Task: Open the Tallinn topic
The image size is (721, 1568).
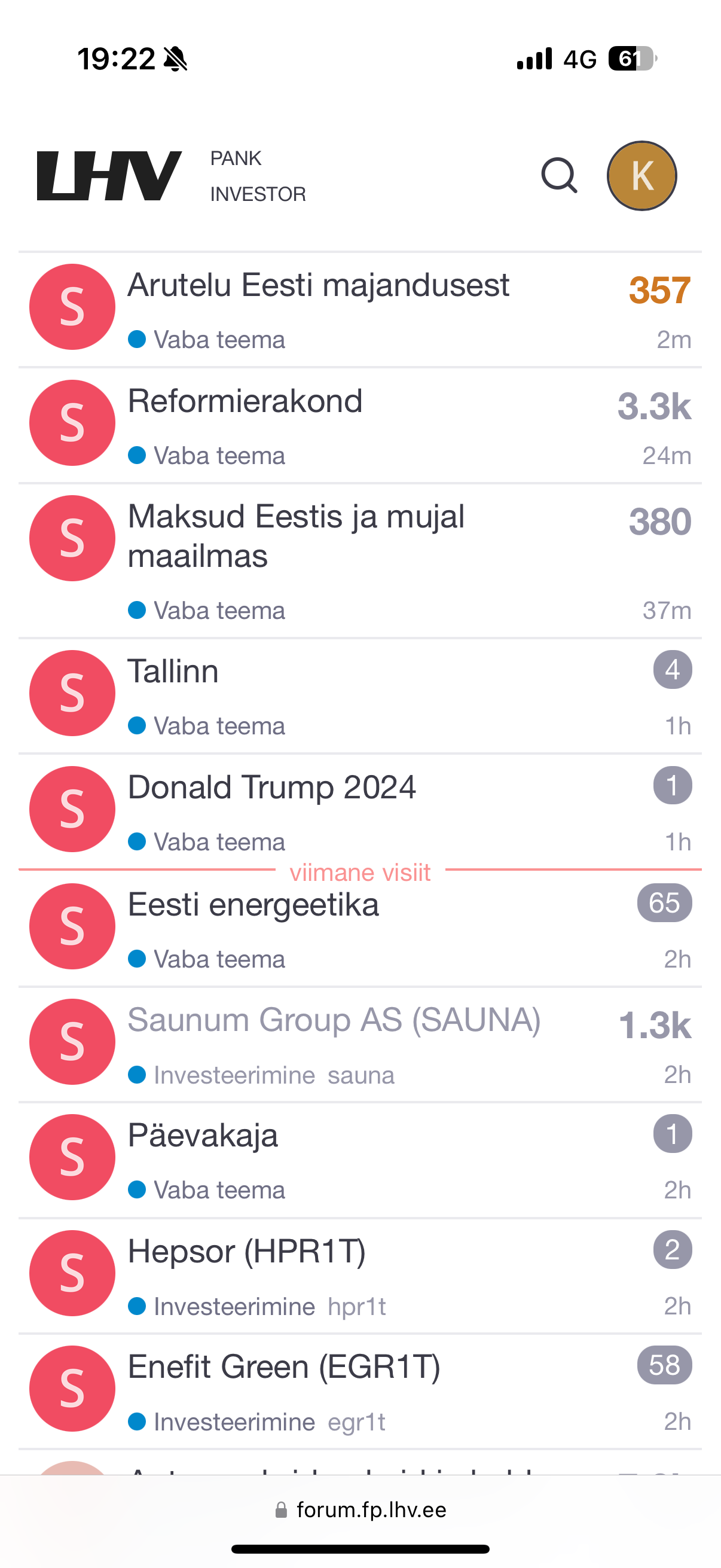Action: coord(173,672)
